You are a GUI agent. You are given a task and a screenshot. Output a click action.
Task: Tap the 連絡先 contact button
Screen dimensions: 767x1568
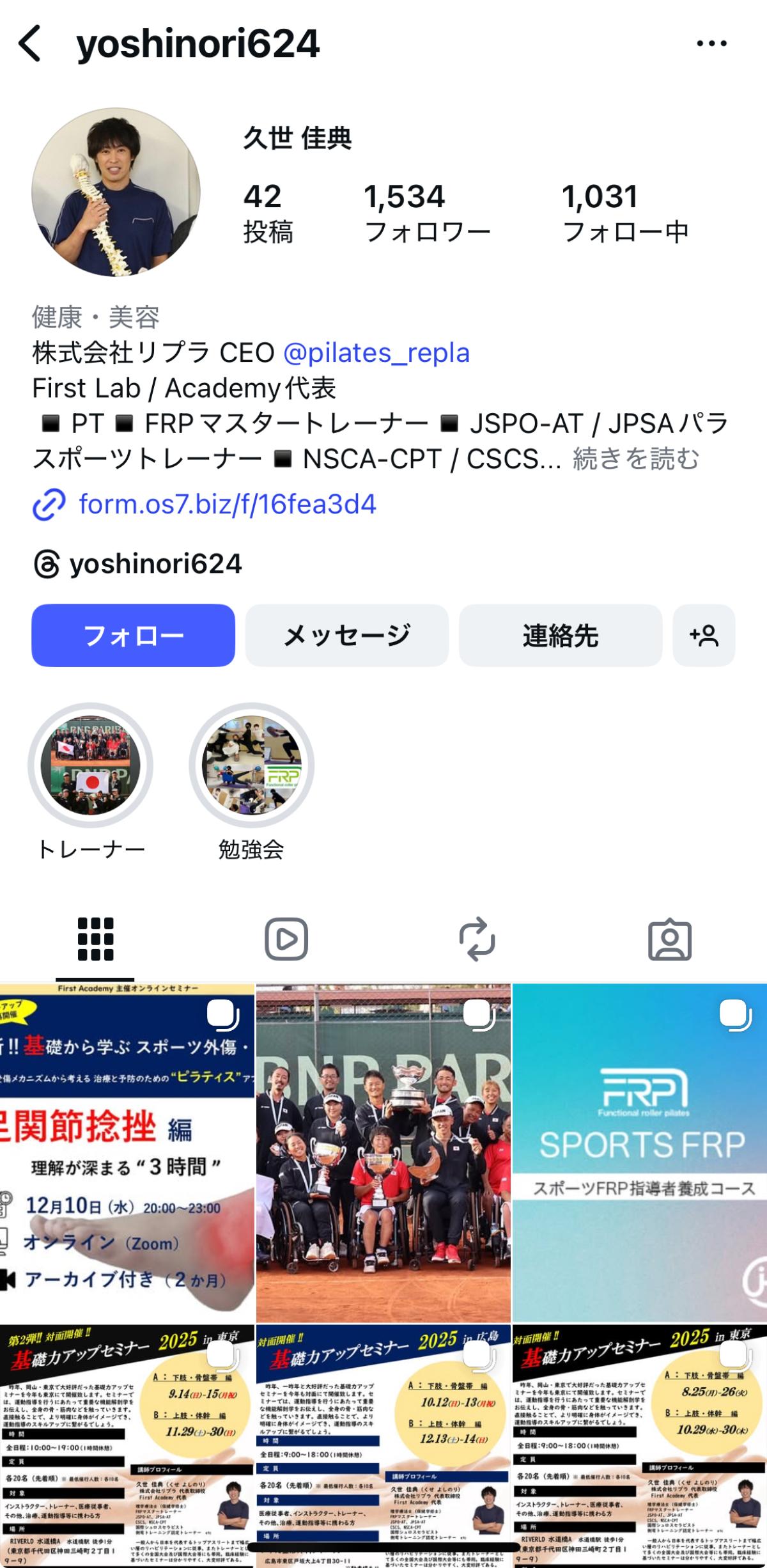tap(560, 635)
